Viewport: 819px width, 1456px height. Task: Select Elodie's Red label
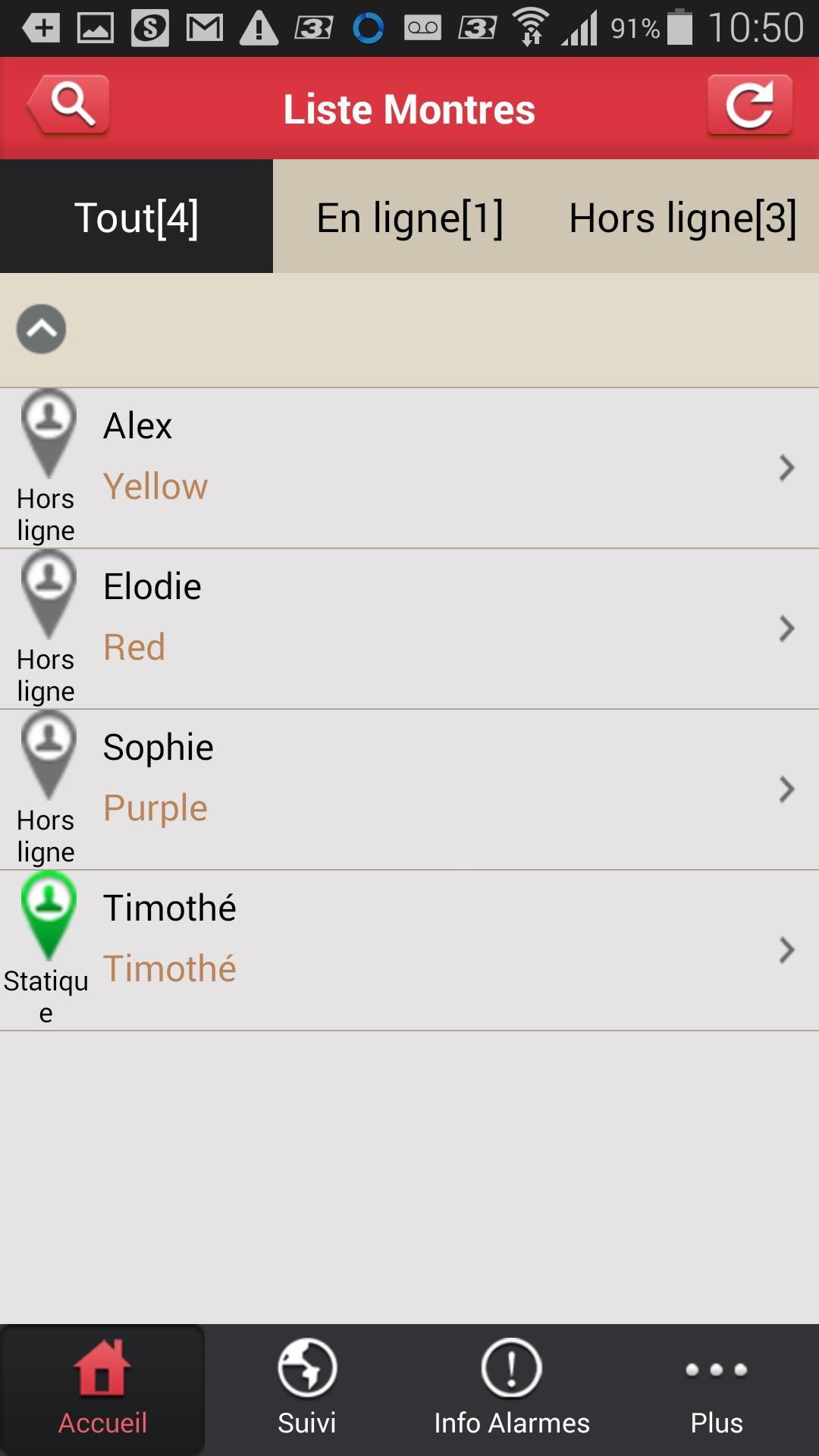pos(133,646)
